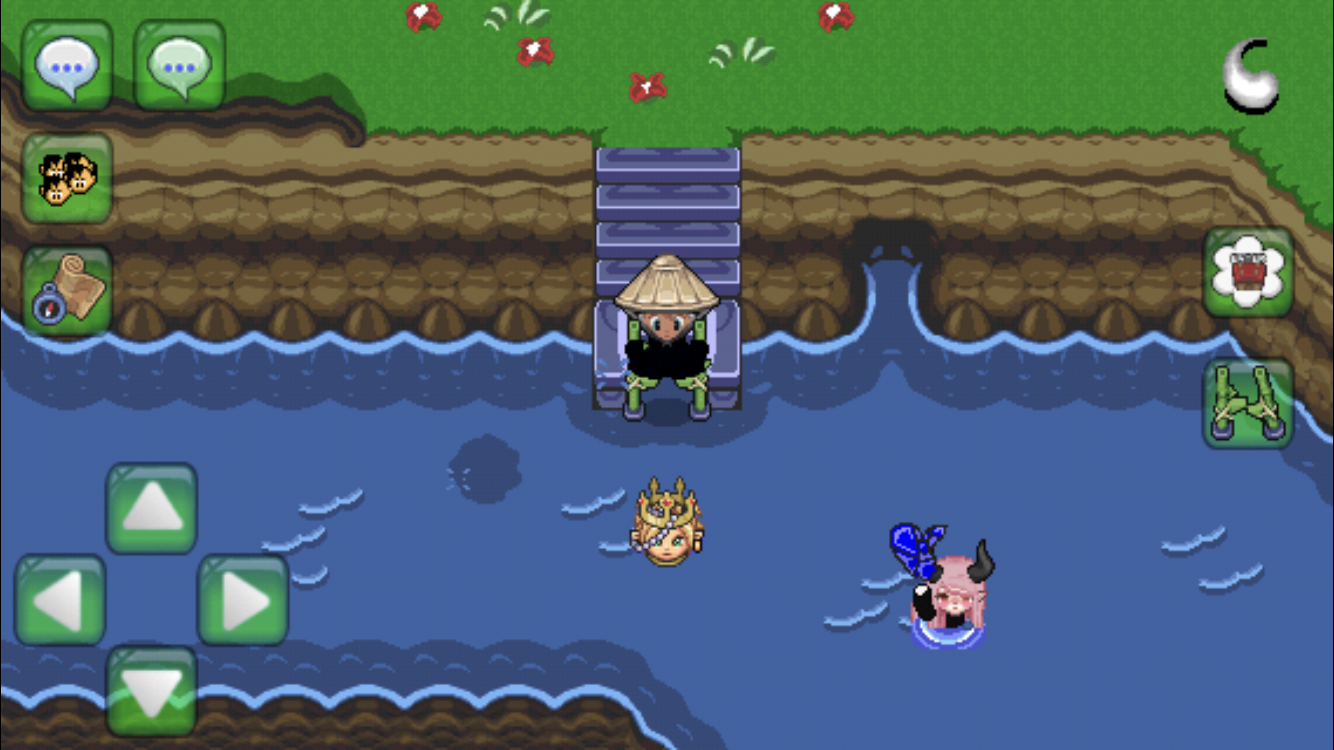The width and height of the screenshot is (1334, 750).
Task: Move right with the right arrow
Action: click(x=243, y=600)
